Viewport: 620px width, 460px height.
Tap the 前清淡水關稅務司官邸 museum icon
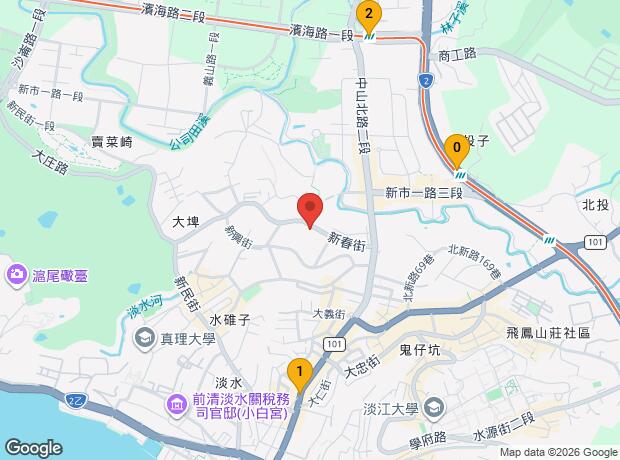pyautogui.click(x=177, y=405)
